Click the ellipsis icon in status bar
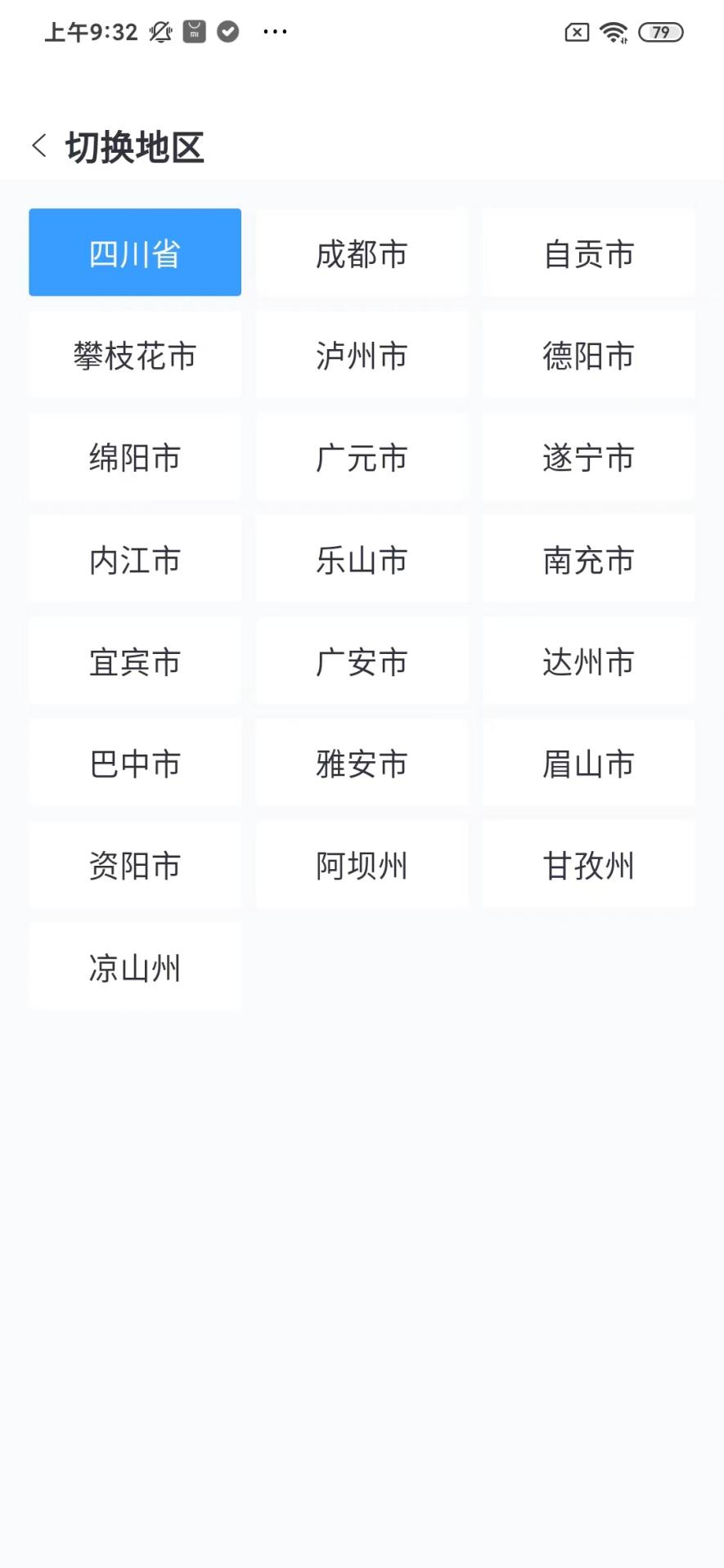 tap(274, 31)
